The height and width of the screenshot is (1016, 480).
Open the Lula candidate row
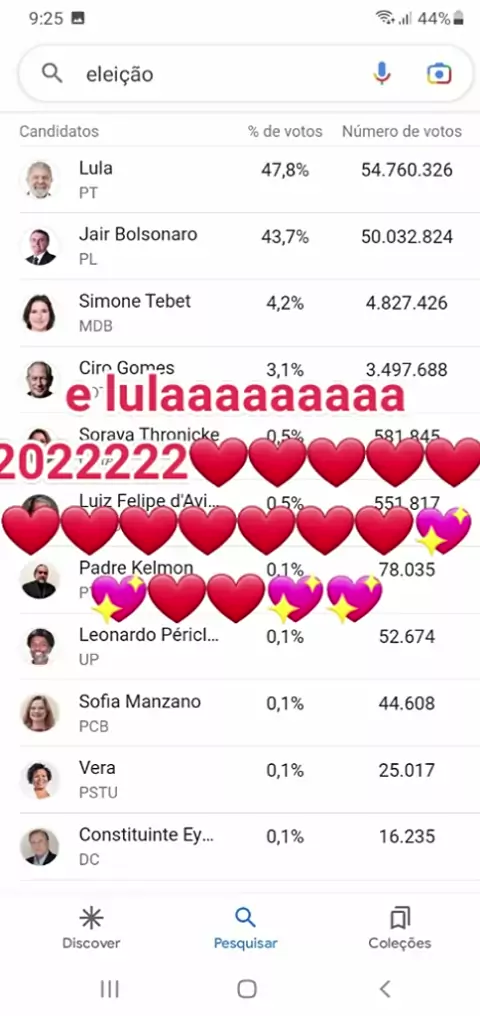tap(240, 179)
